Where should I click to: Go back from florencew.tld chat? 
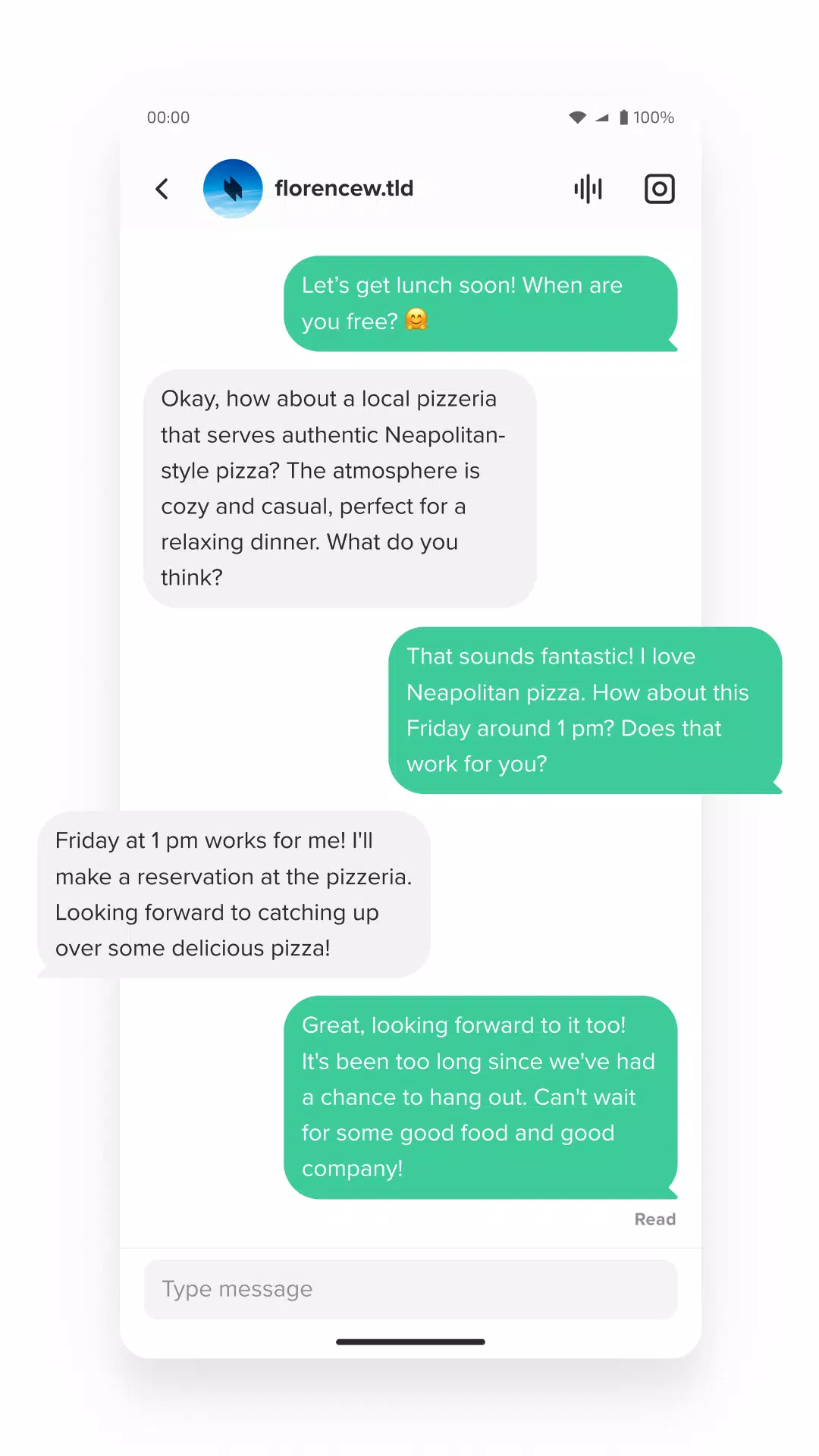pos(162,189)
